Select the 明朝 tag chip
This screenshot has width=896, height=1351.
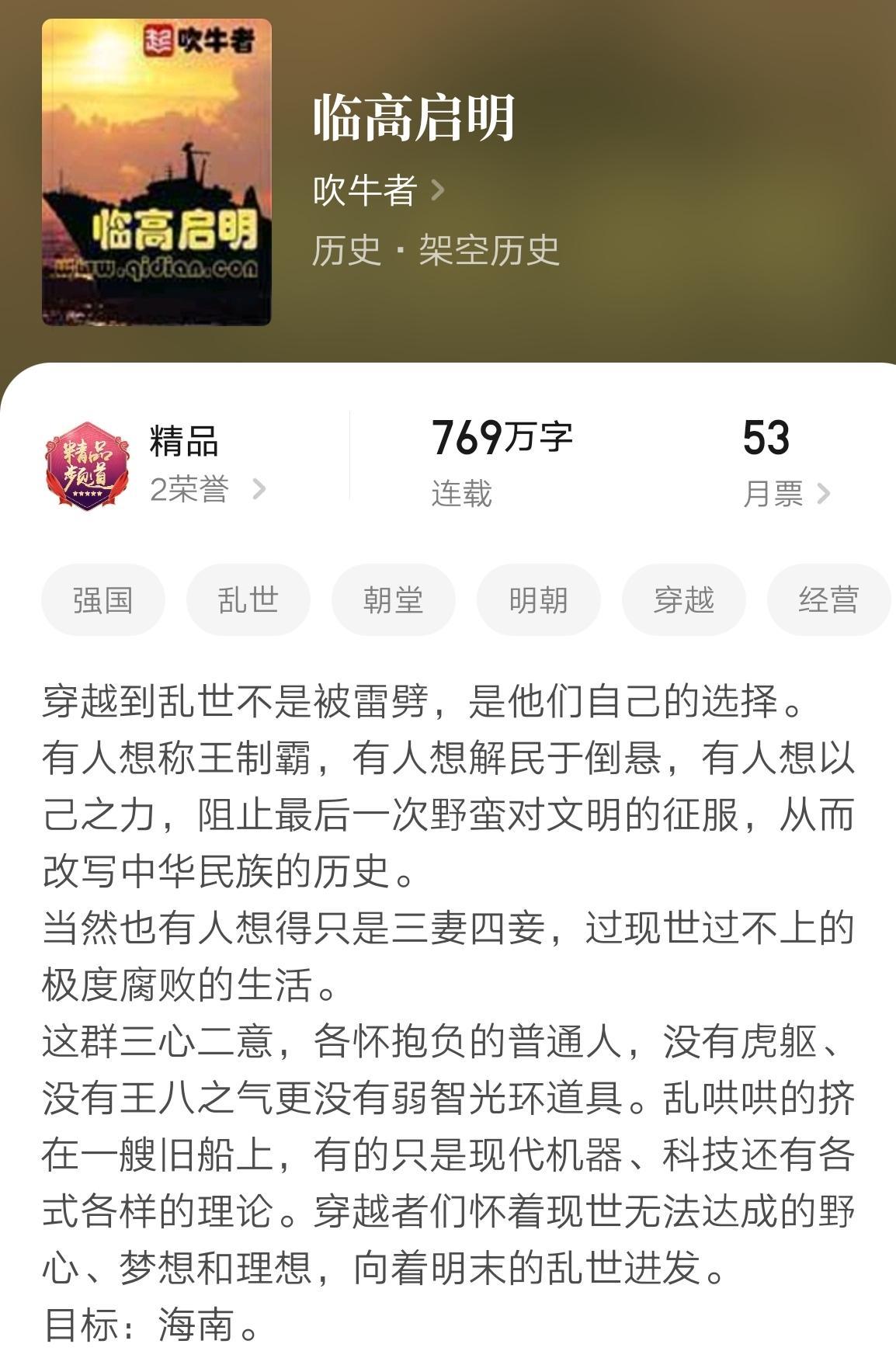[x=538, y=600]
